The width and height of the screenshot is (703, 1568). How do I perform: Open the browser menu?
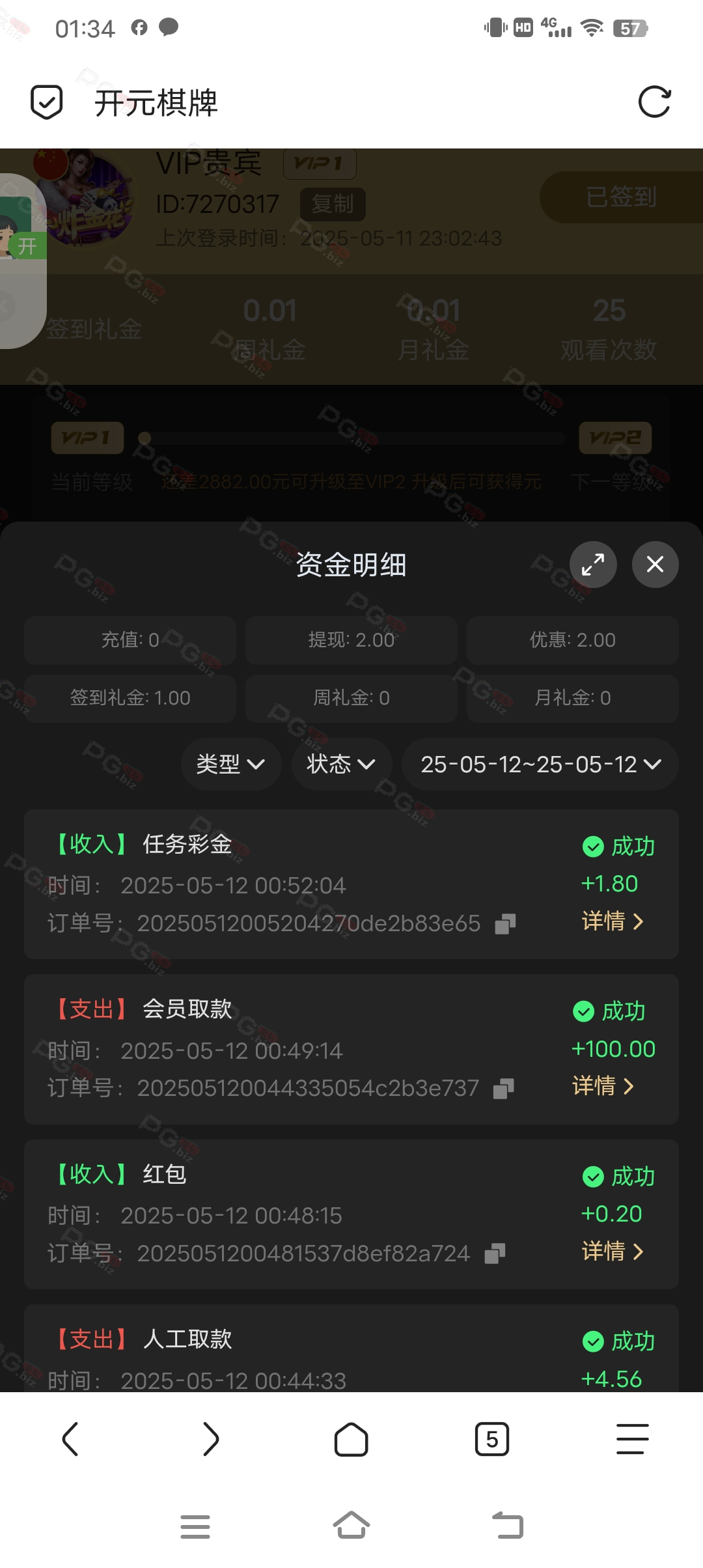click(x=632, y=1439)
